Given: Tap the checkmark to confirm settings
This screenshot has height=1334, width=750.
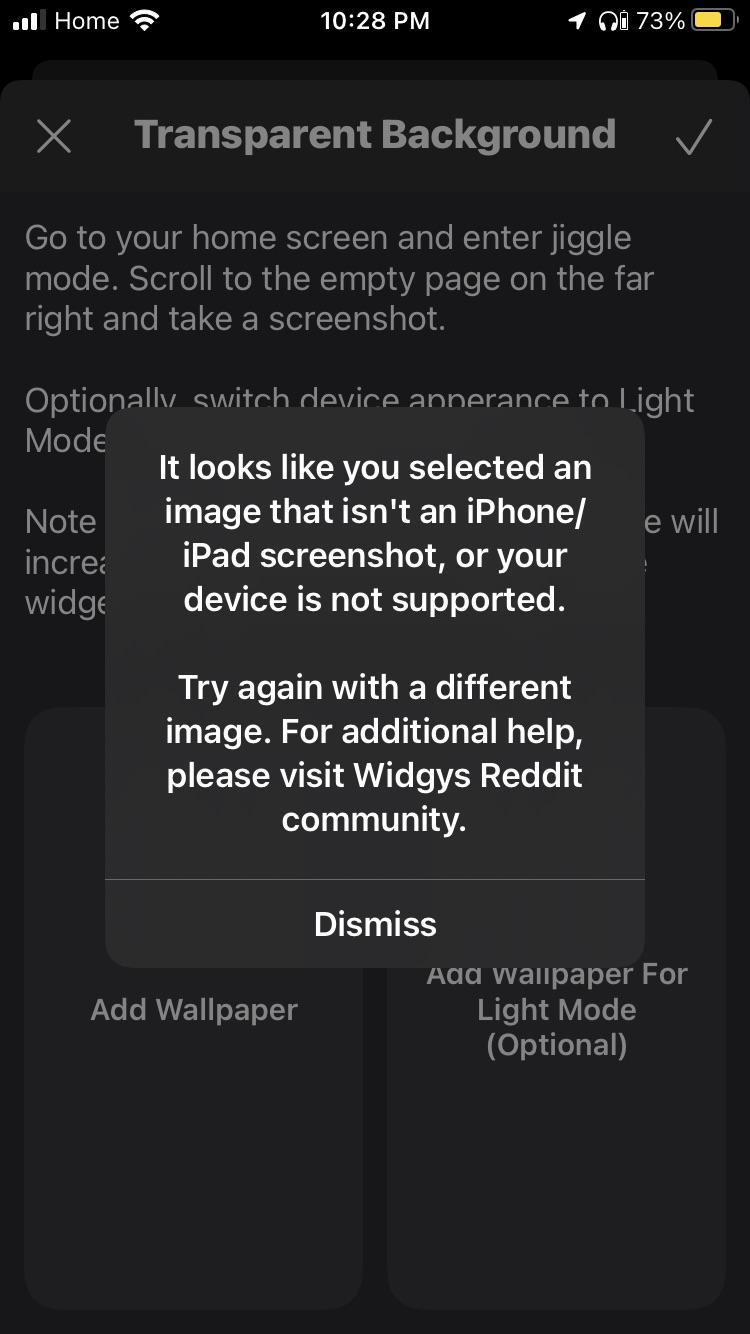Looking at the screenshot, I should (694, 138).
